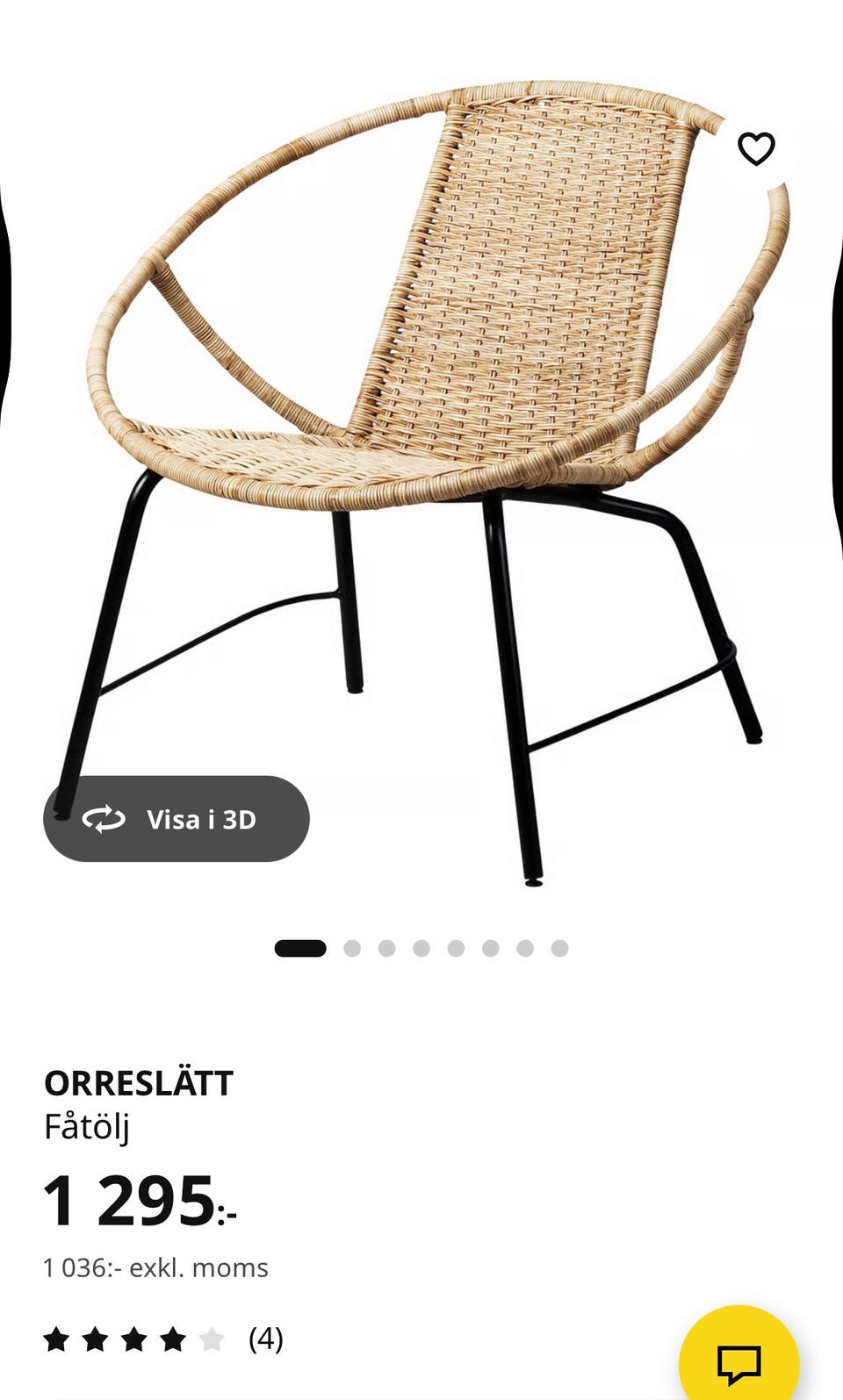Viewport: 843px width, 1400px height.
Task: Select the active elongated carousel indicator
Action: (299, 948)
